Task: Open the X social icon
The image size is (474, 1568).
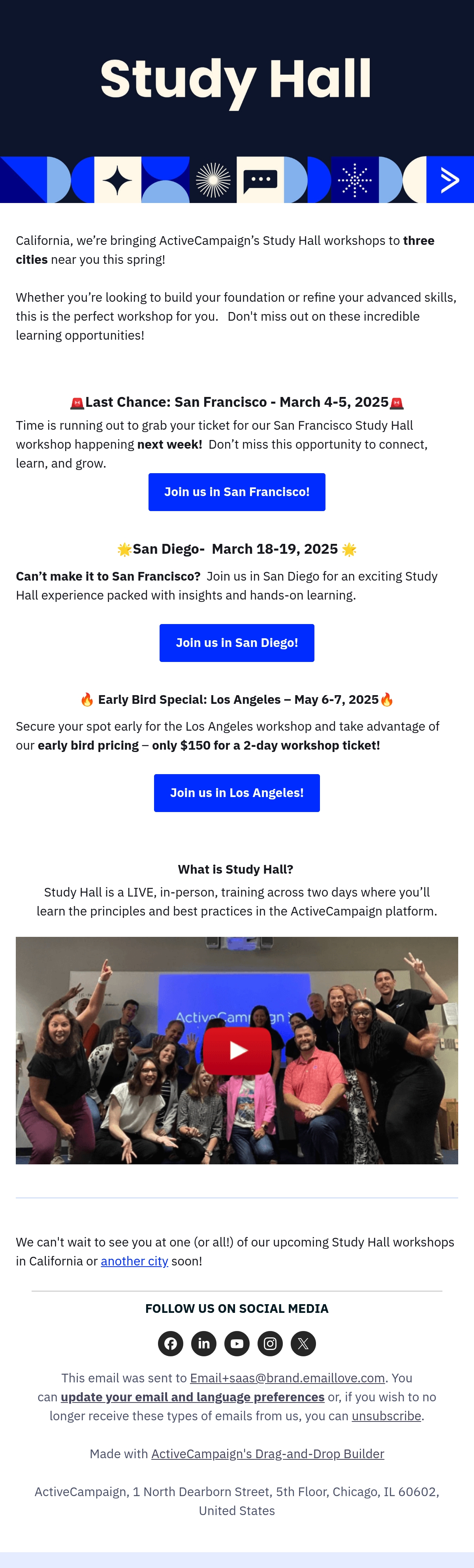Action: [303, 1343]
